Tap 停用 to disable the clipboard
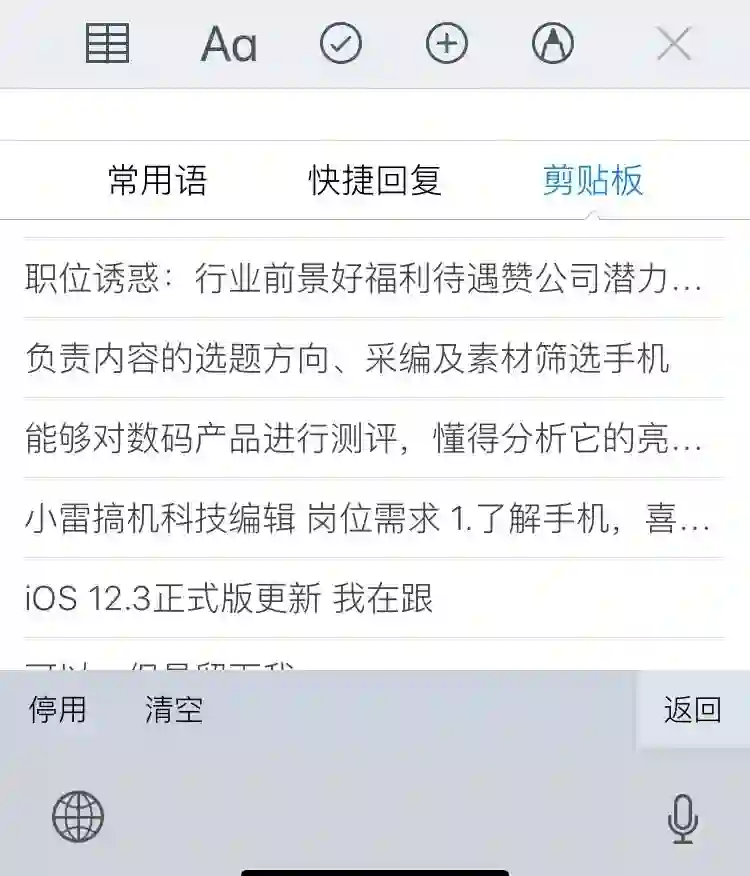750x876 pixels. (x=58, y=710)
